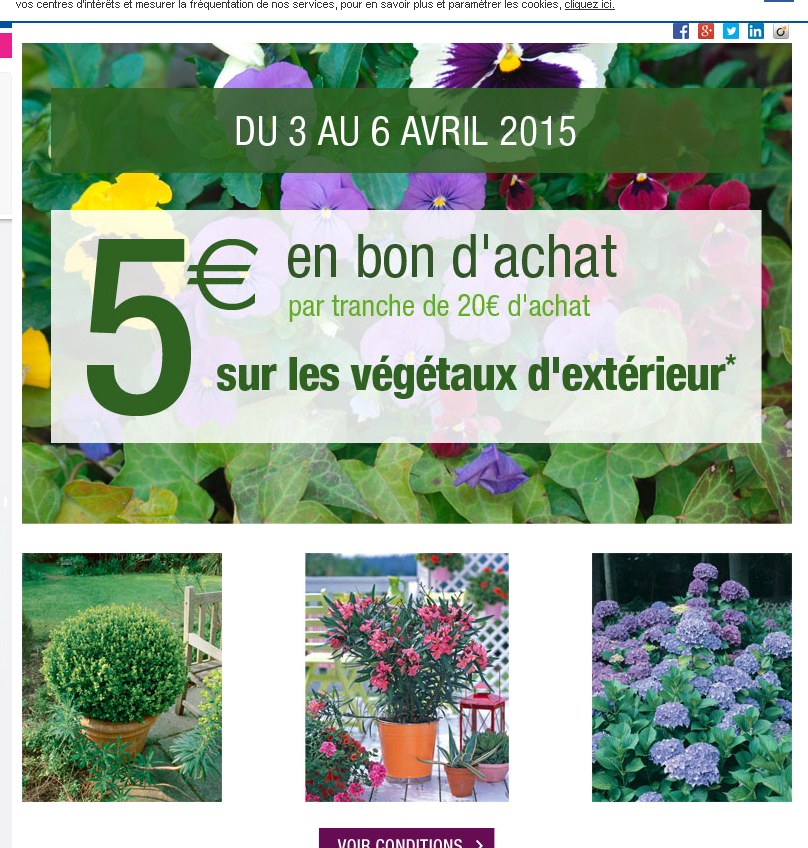Open the 'cliquez ici' cookie settings link
This screenshot has height=848, width=808.
[x=589, y=5]
